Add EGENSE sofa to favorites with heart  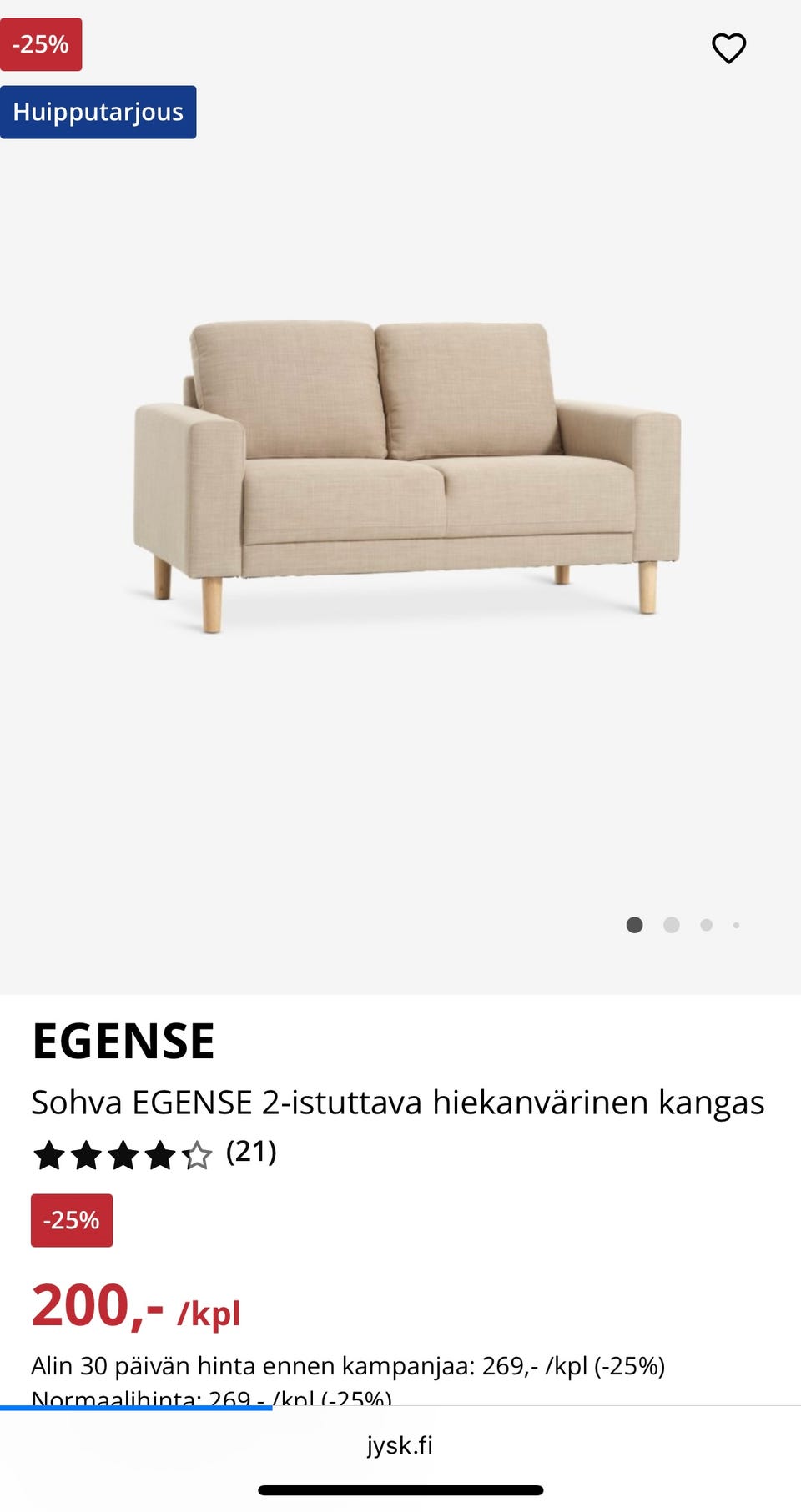click(728, 48)
